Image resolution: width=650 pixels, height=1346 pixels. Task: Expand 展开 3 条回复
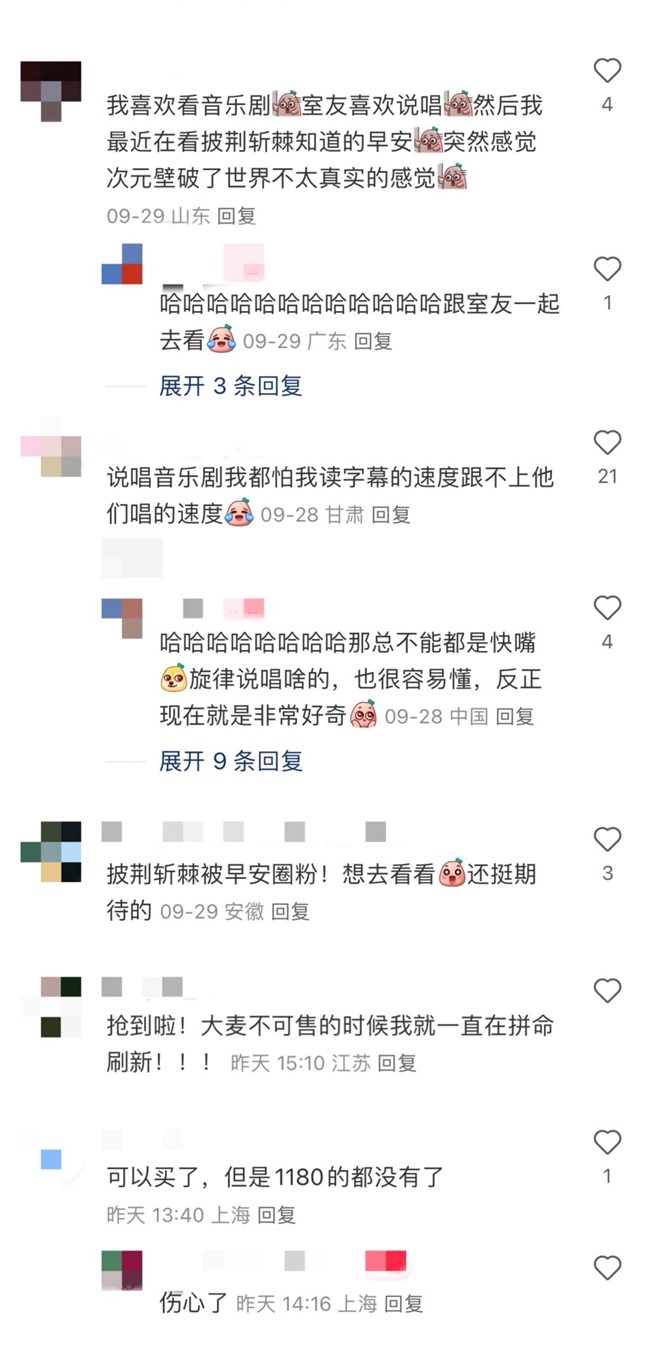coord(230,386)
